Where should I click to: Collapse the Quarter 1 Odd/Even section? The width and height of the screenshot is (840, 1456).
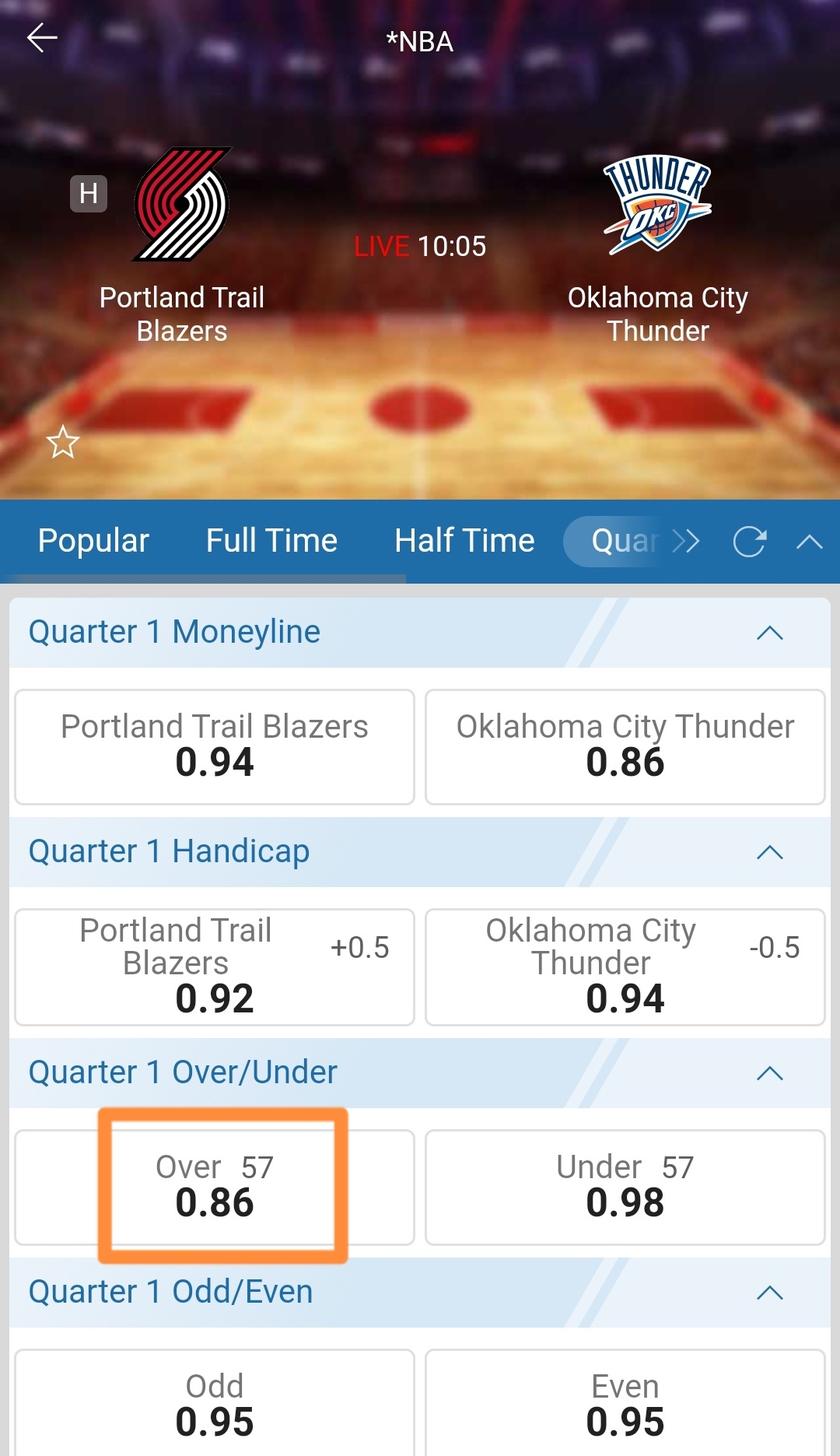pyautogui.click(x=769, y=1293)
